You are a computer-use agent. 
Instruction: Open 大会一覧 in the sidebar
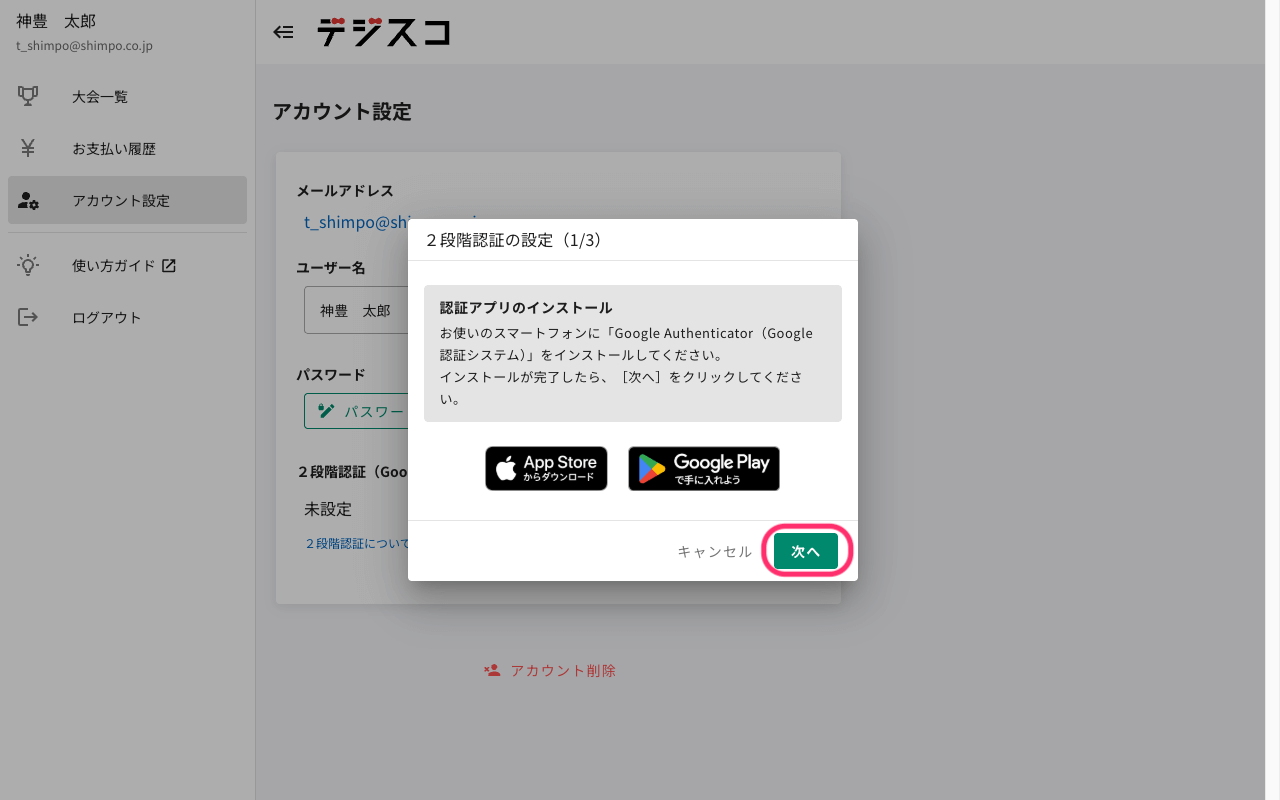pos(100,97)
